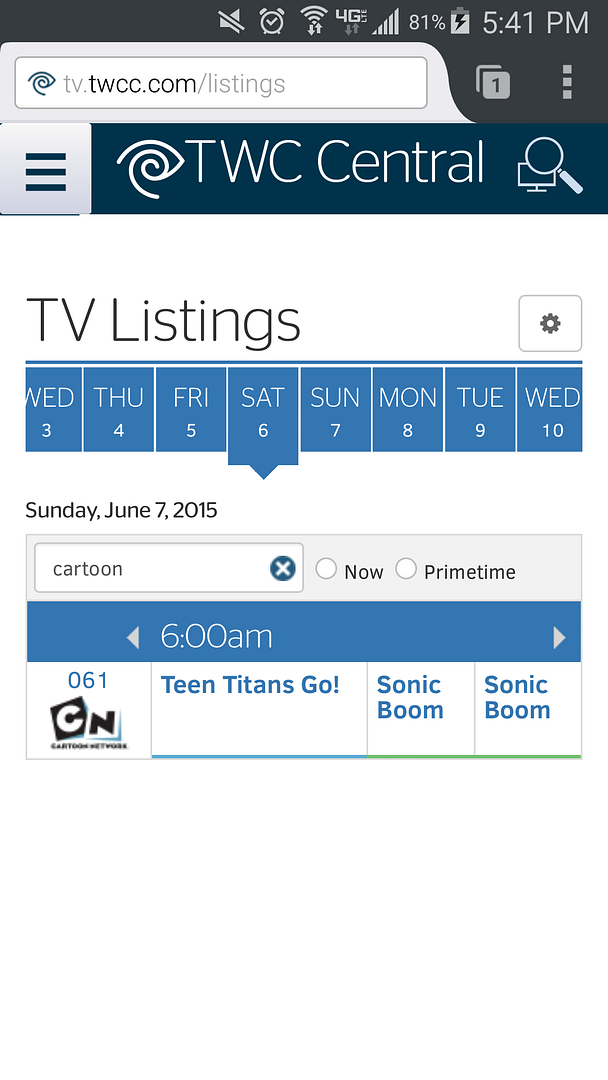Open the hamburger navigation menu

pos(46,171)
